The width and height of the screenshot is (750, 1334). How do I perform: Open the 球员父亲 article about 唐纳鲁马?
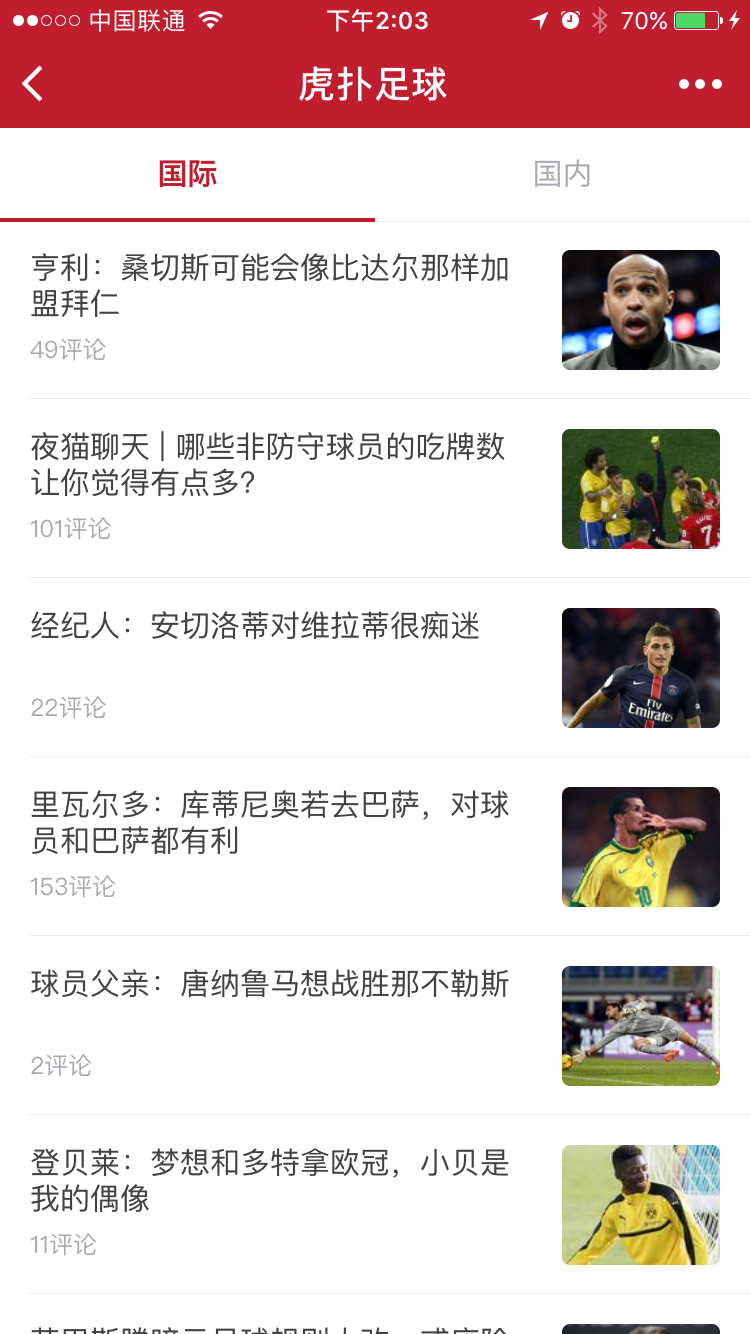click(270, 985)
